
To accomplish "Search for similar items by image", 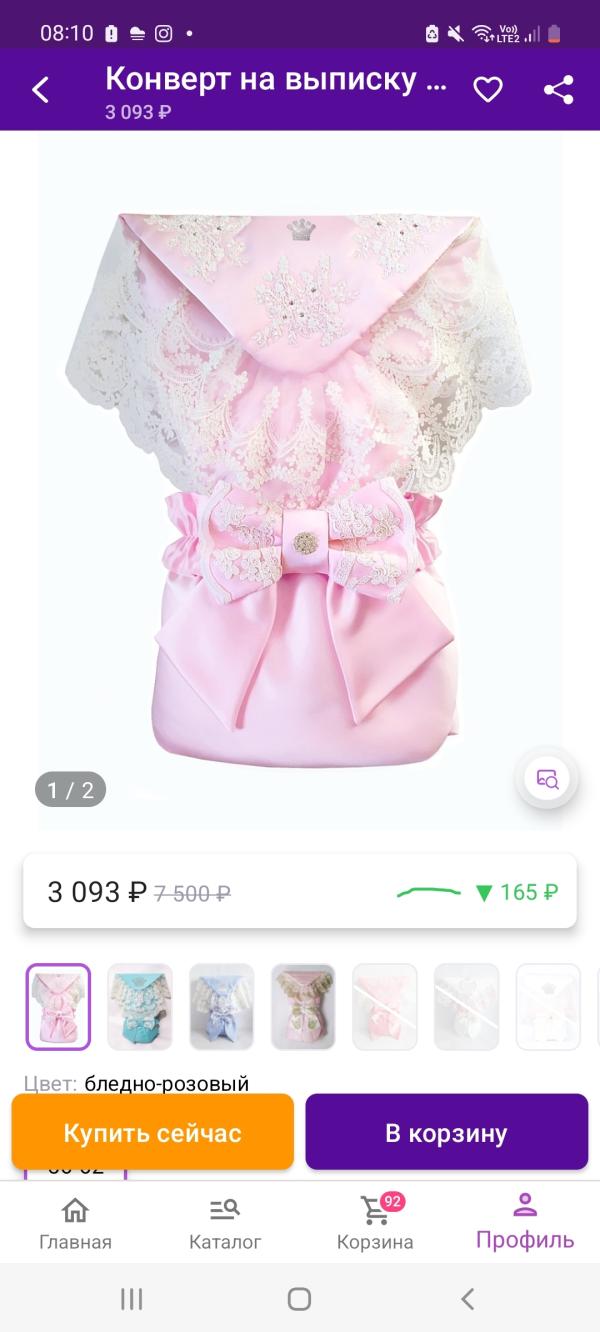I will pyautogui.click(x=547, y=779).
